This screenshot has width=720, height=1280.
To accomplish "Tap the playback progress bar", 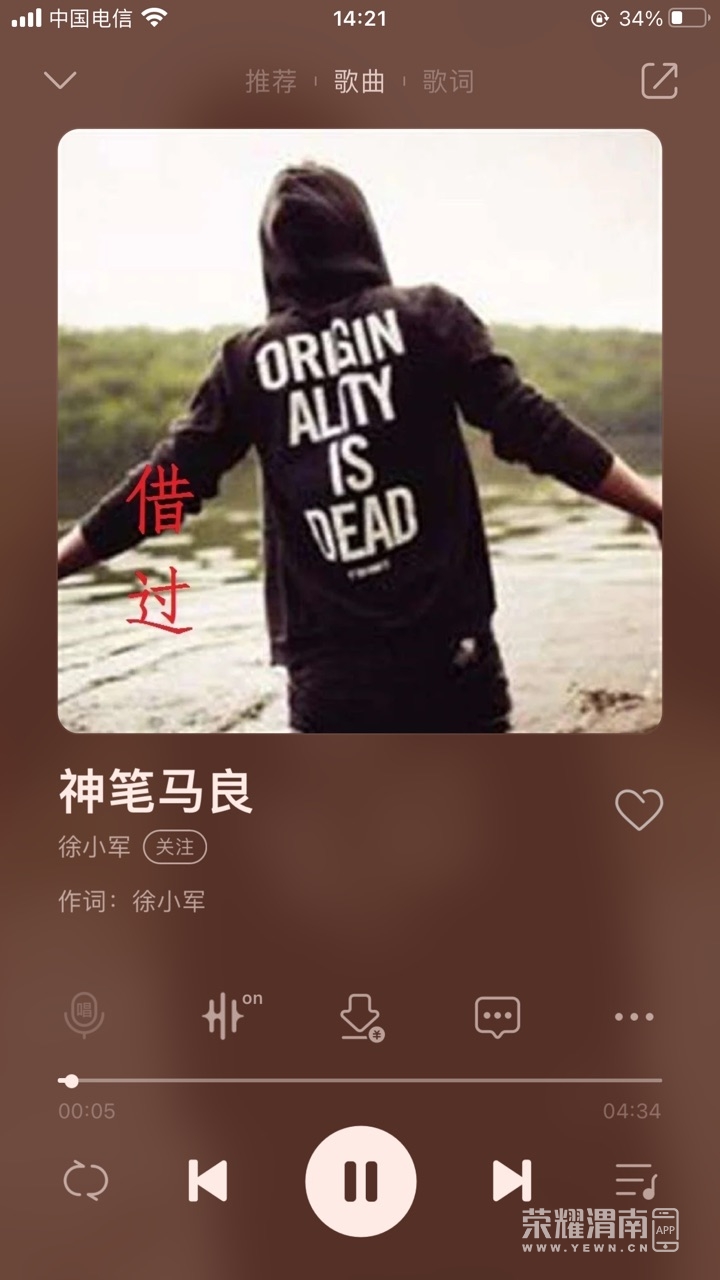I will pos(360,1081).
